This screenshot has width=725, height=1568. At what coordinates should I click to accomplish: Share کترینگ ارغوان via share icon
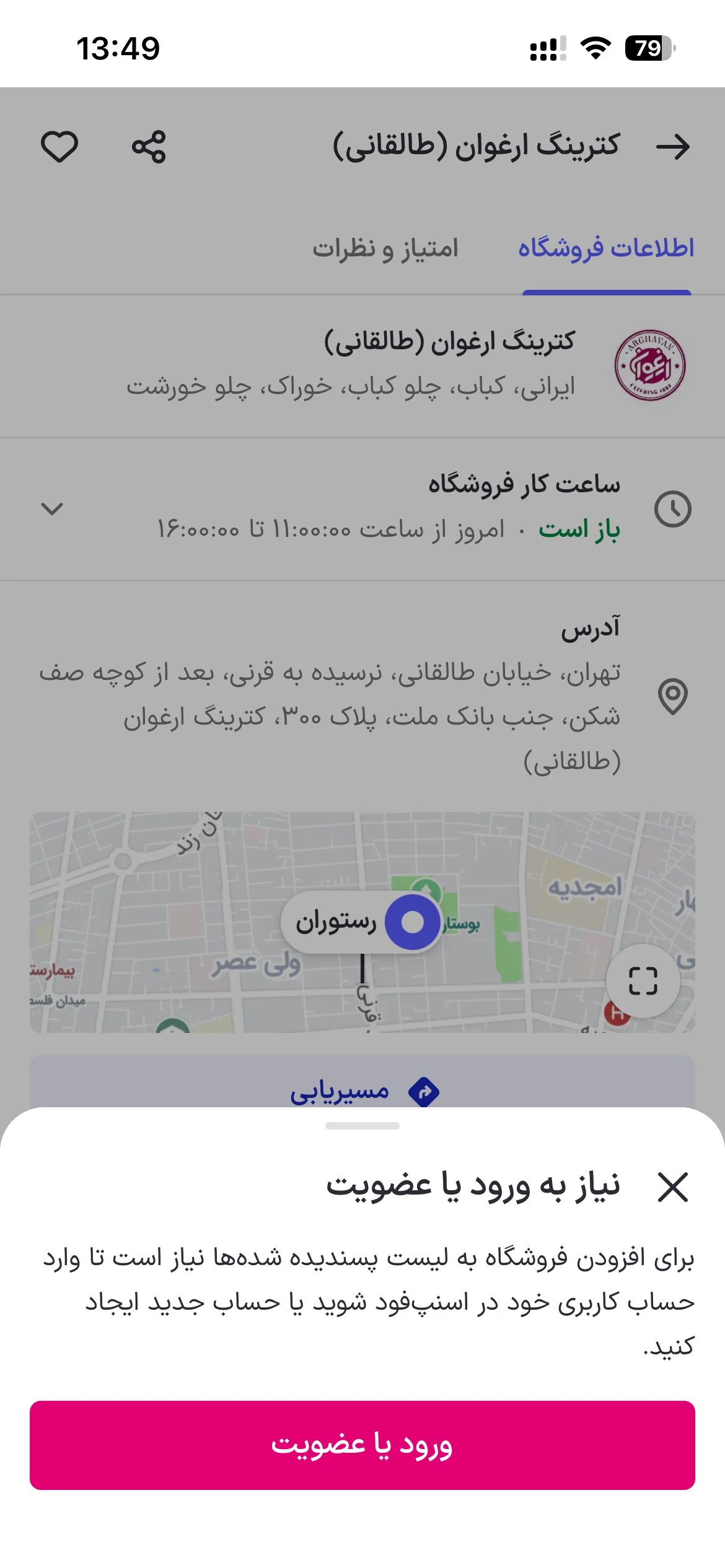pos(149,147)
